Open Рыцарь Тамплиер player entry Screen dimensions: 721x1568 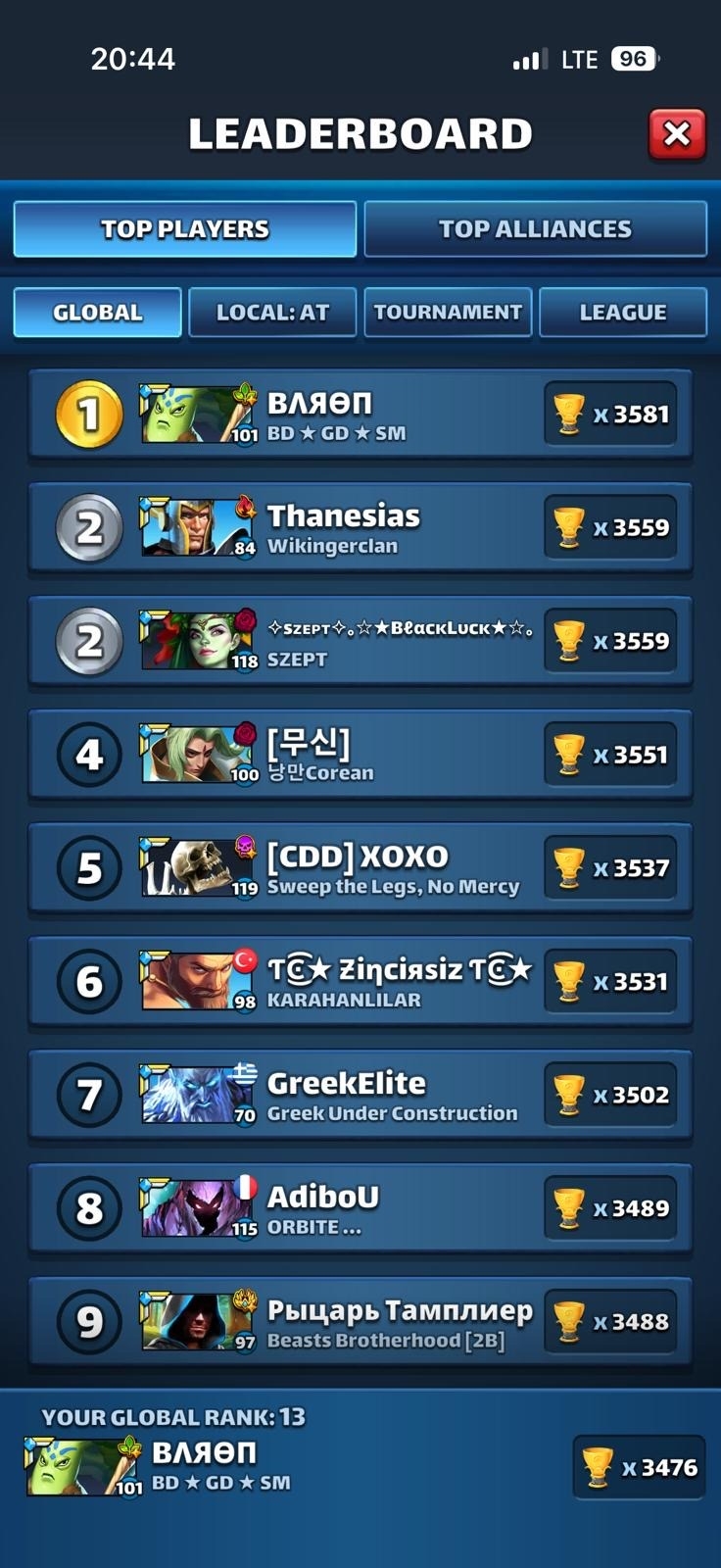360,1322
